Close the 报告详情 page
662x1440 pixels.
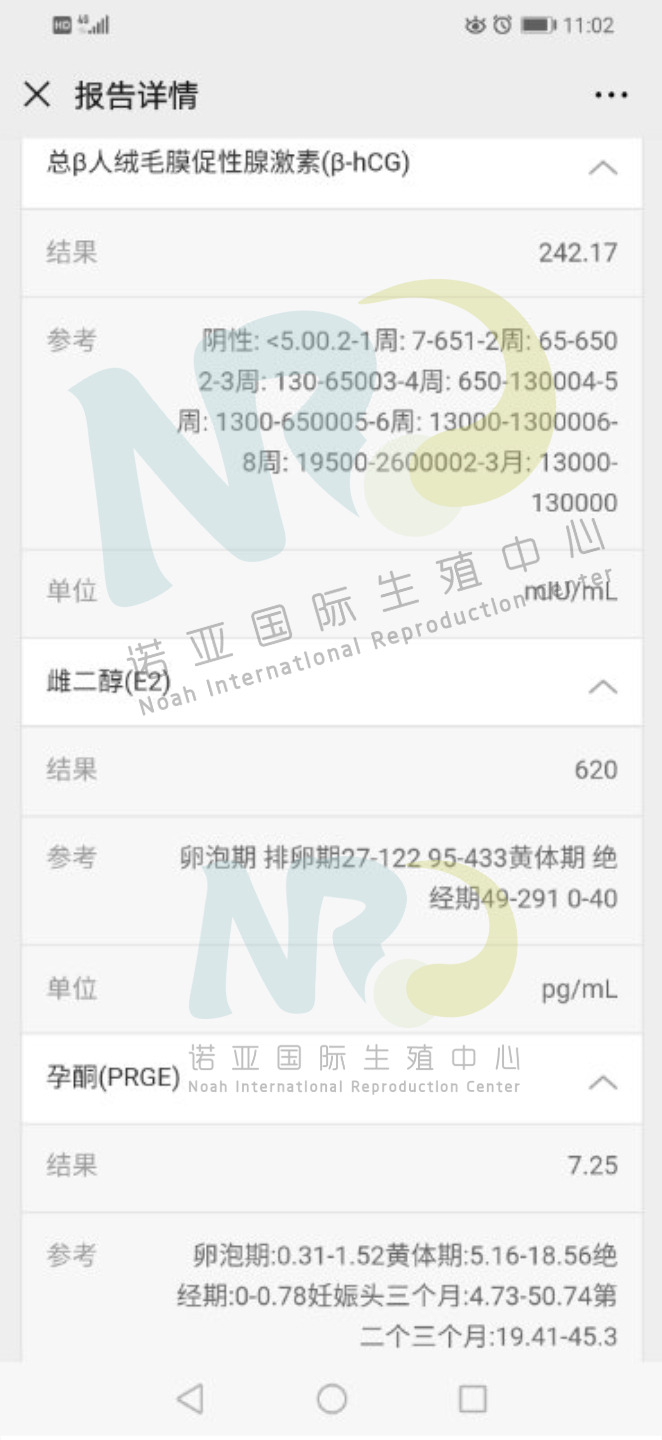[37, 95]
